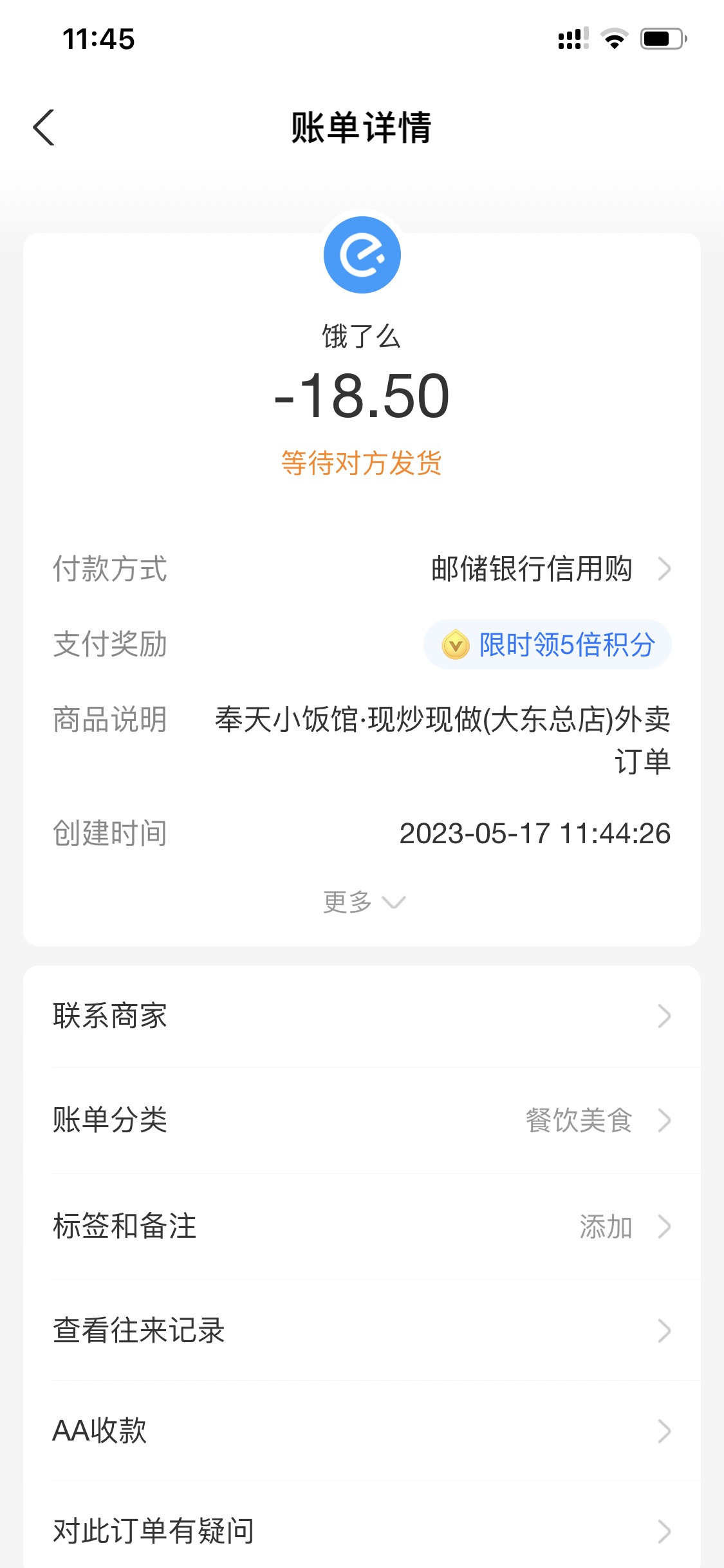The width and height of the screenshot is (724, 1568).
Task: Open 联系商家 to contact the merchant
Action: point(362,1016)
